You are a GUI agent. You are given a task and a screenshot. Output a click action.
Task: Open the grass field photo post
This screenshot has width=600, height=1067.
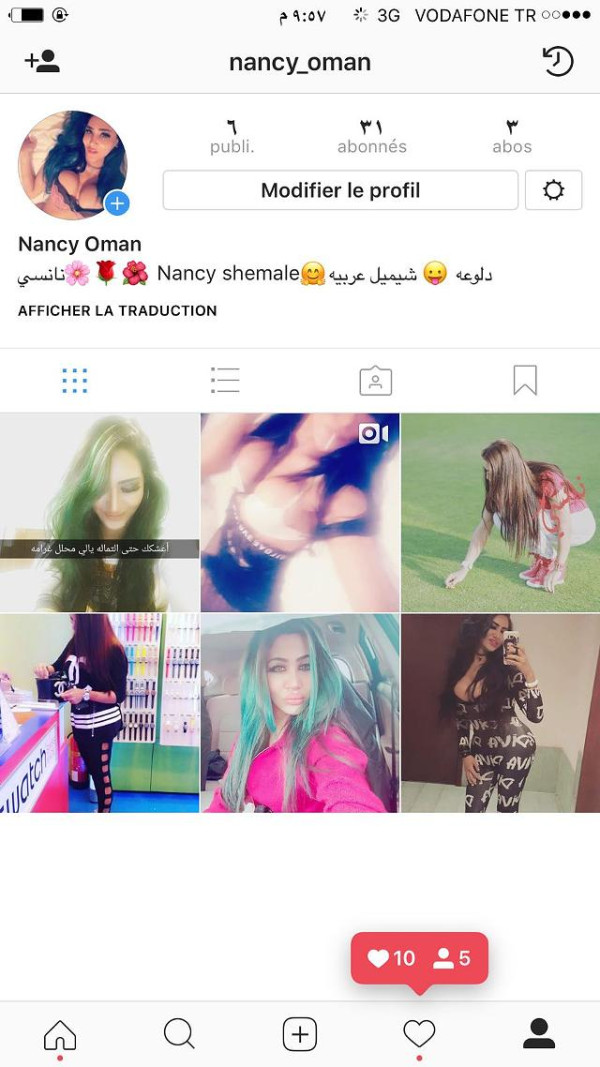click(500, 512)
